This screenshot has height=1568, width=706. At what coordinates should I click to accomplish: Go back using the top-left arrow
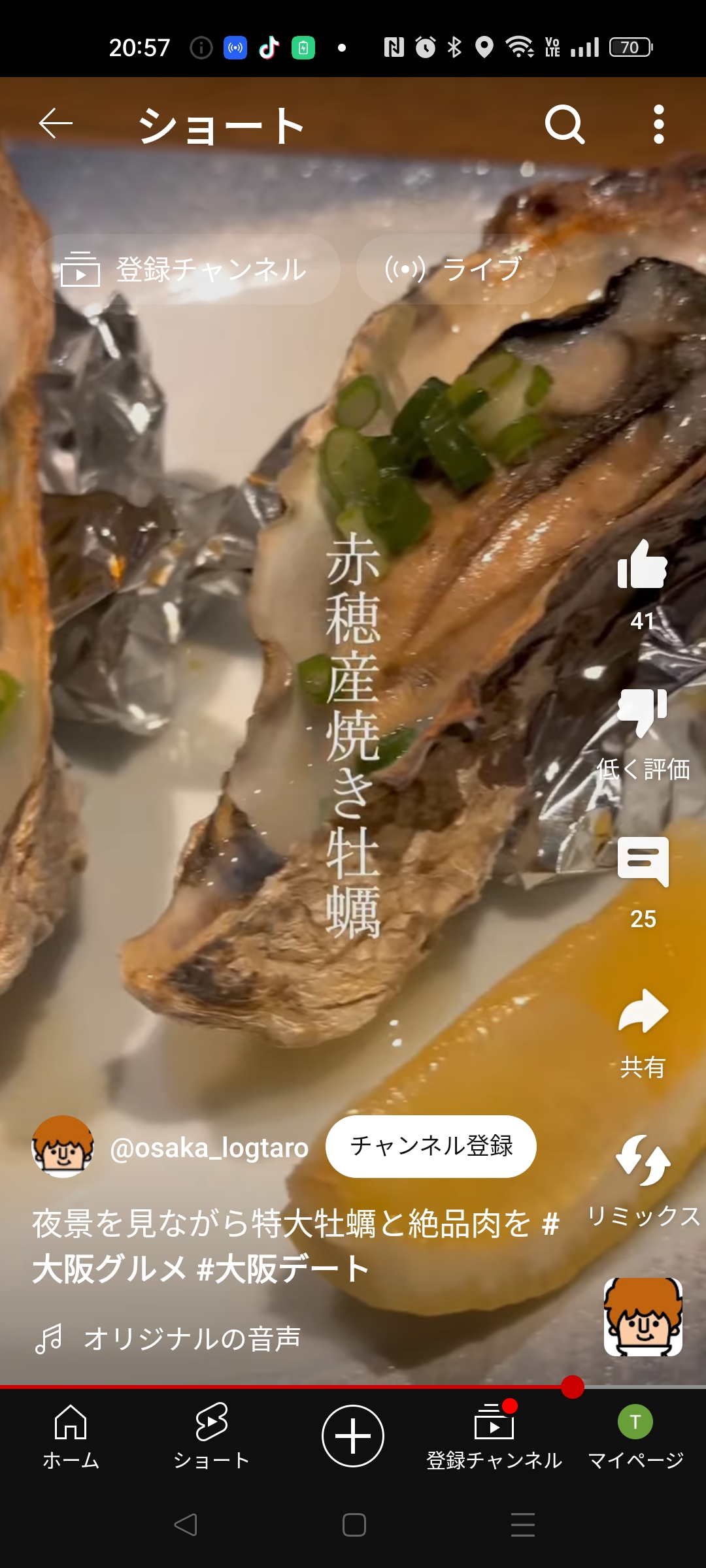click(x=56, y=123)
